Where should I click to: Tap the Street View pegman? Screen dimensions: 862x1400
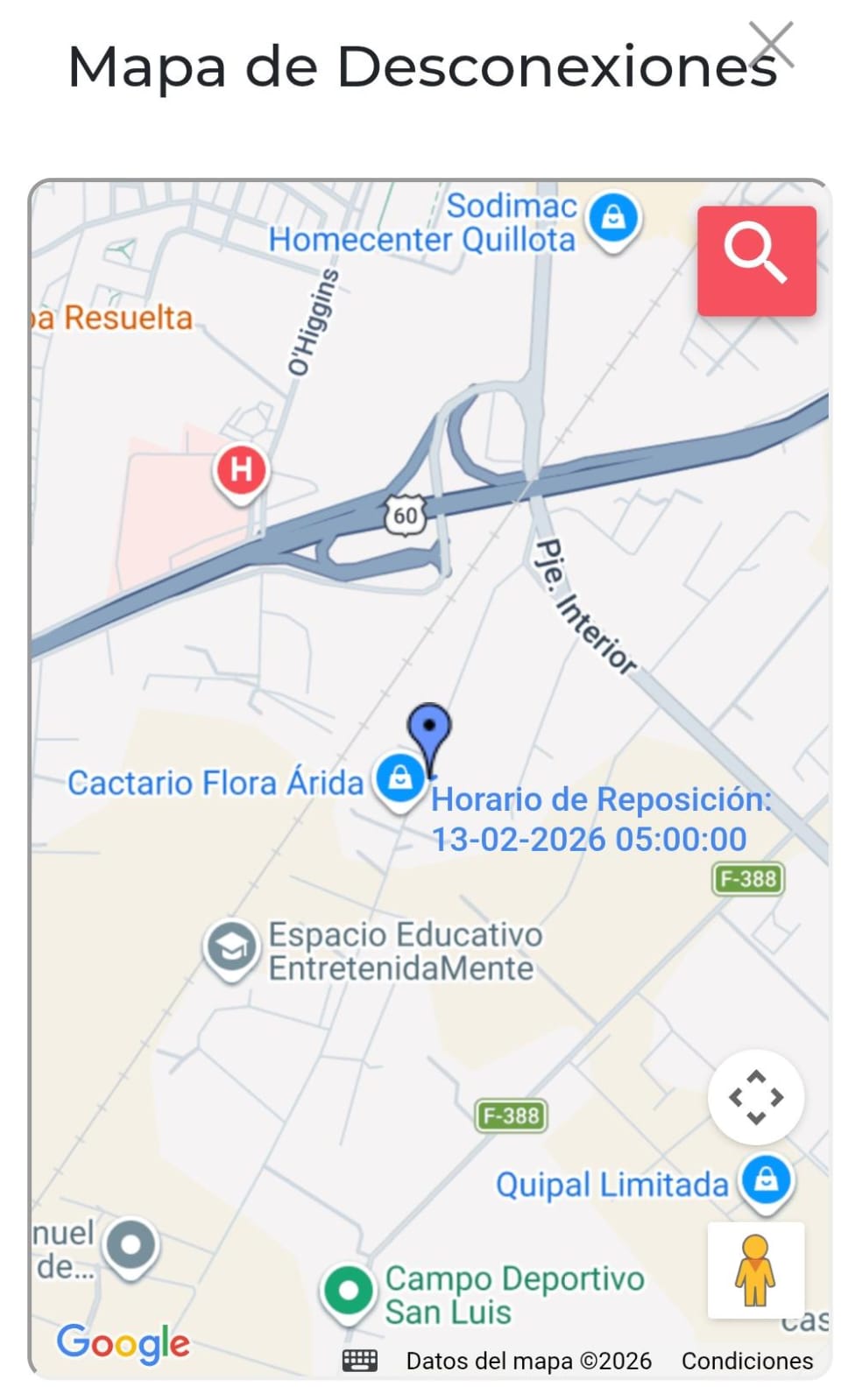pos(755,1270)
